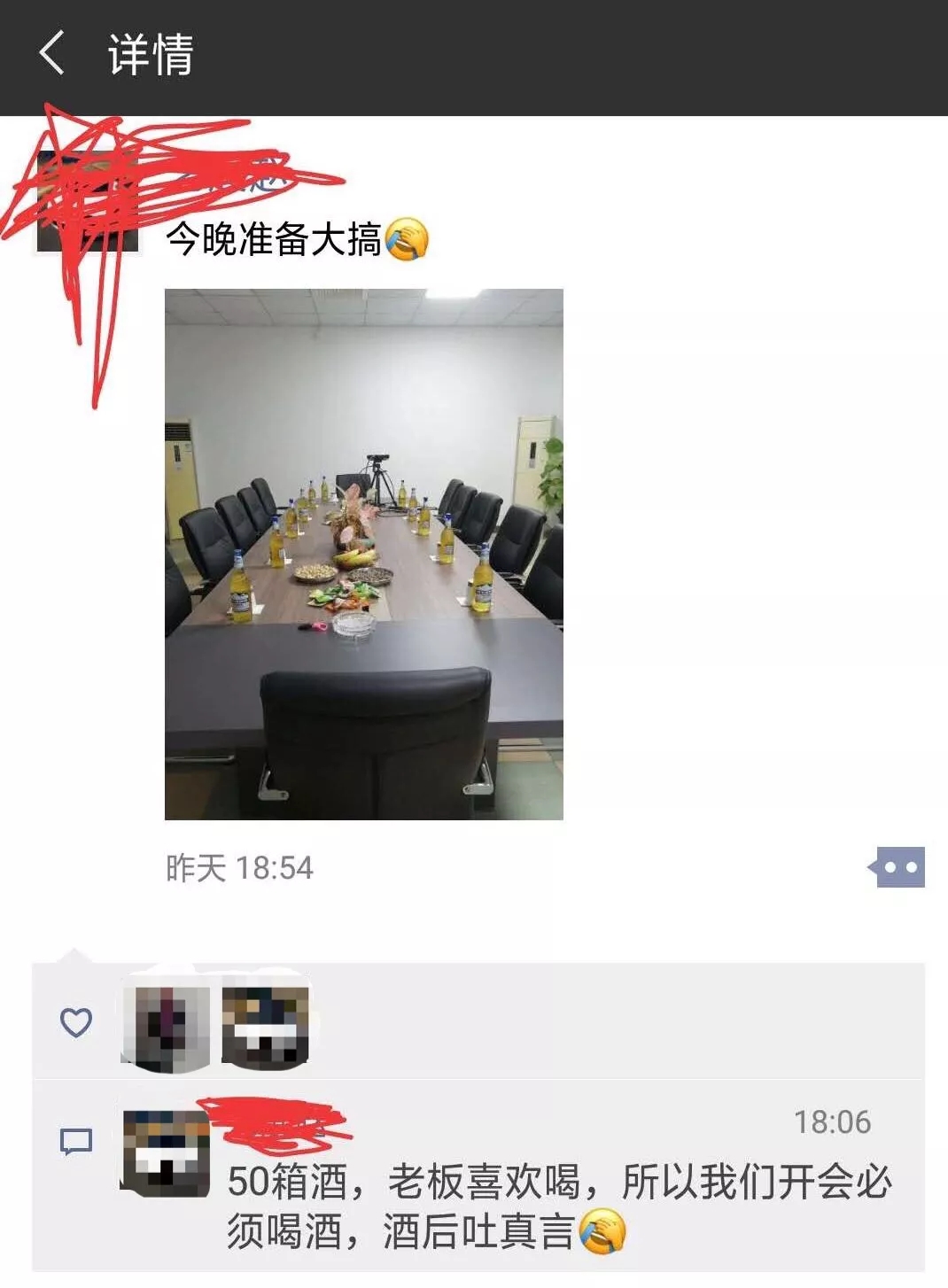Open the meeting room photo full screen
948x1288 pixels.
[363, 554]
